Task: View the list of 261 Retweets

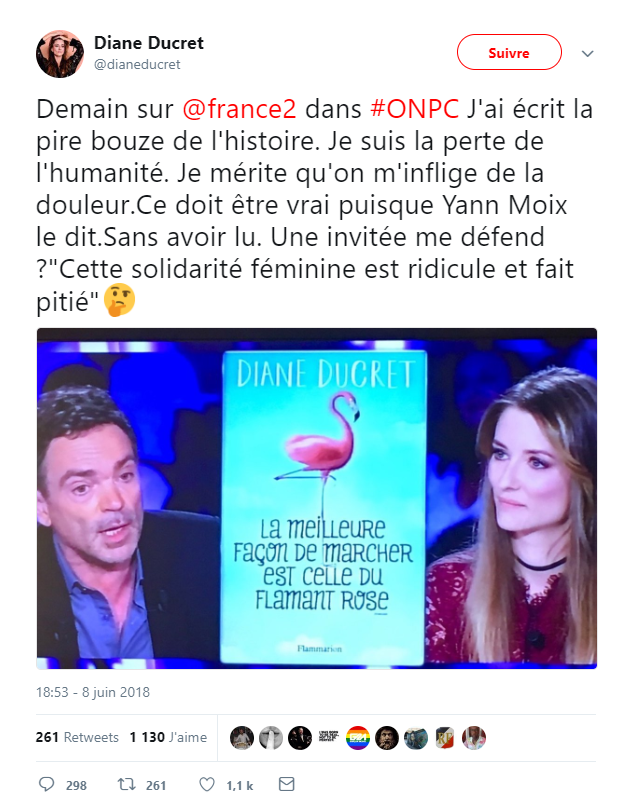Action: [x=77, y=737]
